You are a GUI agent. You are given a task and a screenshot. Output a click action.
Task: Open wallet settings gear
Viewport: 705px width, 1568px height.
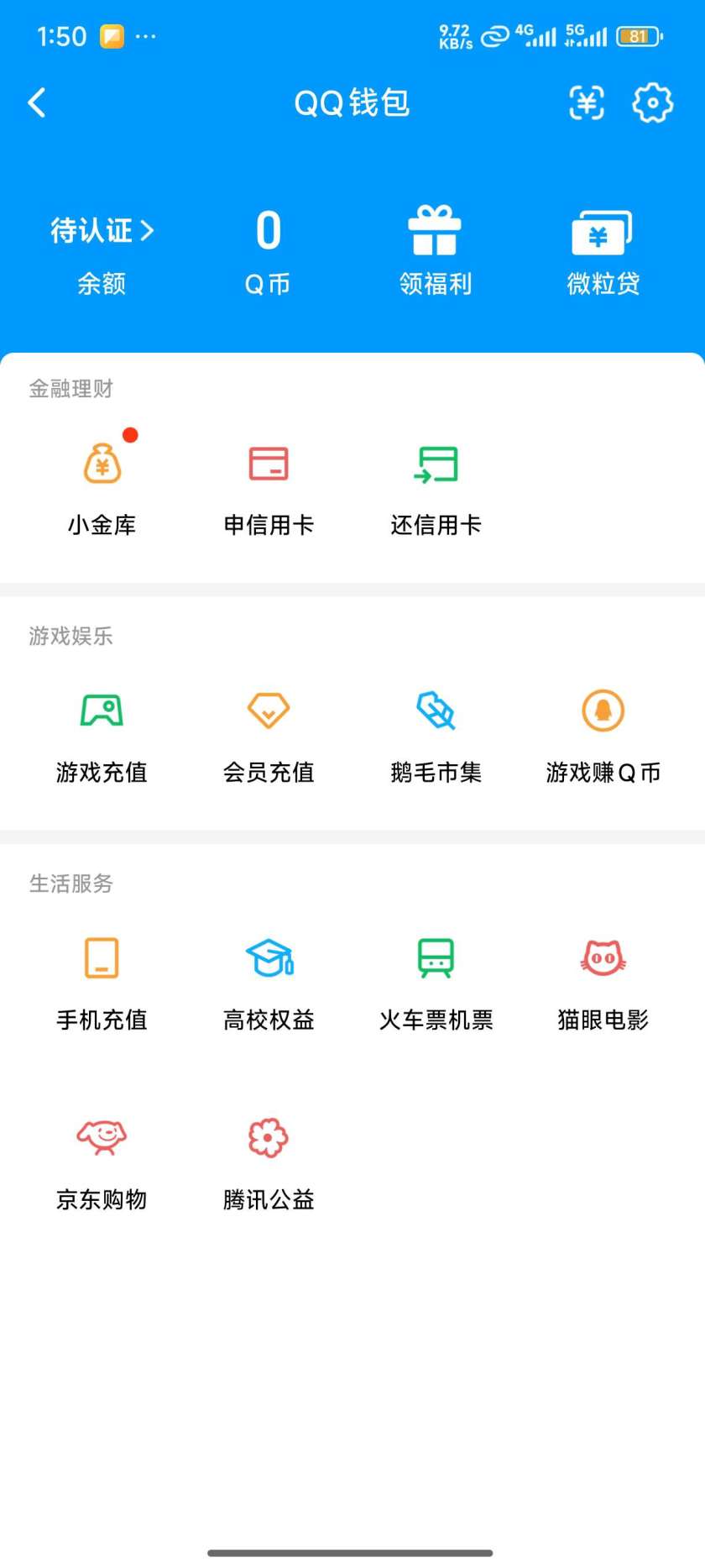point(652,103)
